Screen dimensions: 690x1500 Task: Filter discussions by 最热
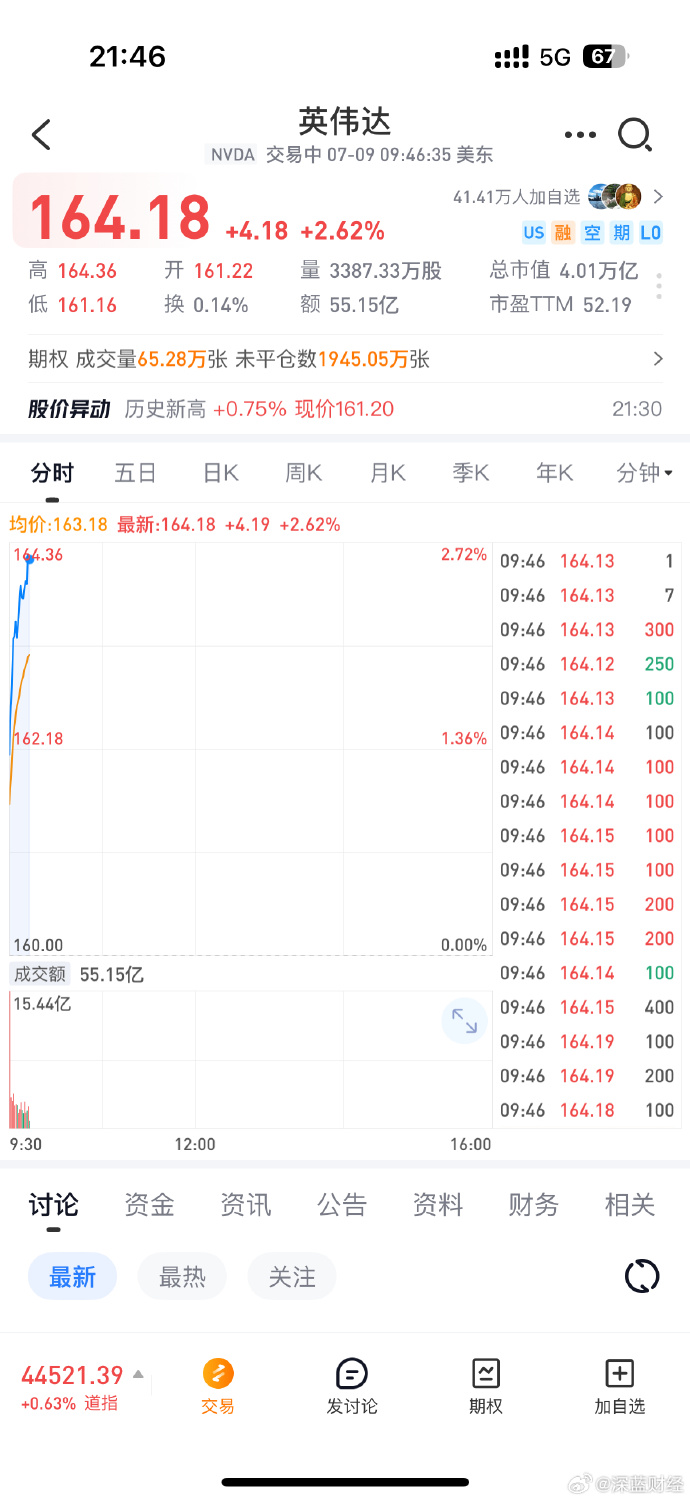point(182,1277)
